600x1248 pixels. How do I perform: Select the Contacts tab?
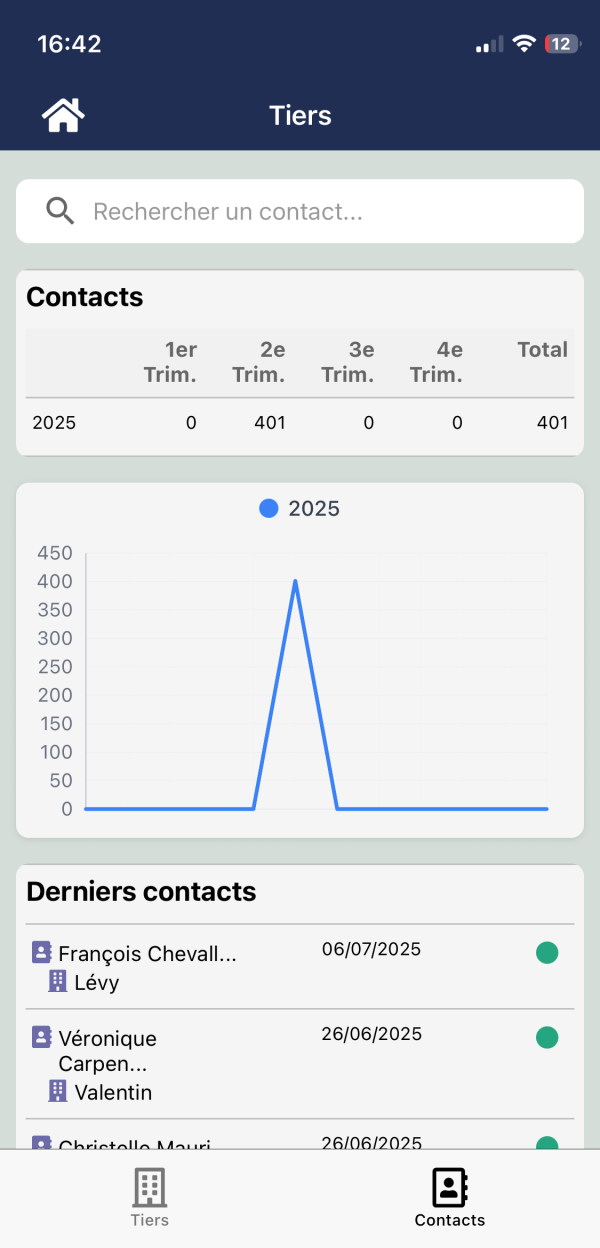[450, 1197]
